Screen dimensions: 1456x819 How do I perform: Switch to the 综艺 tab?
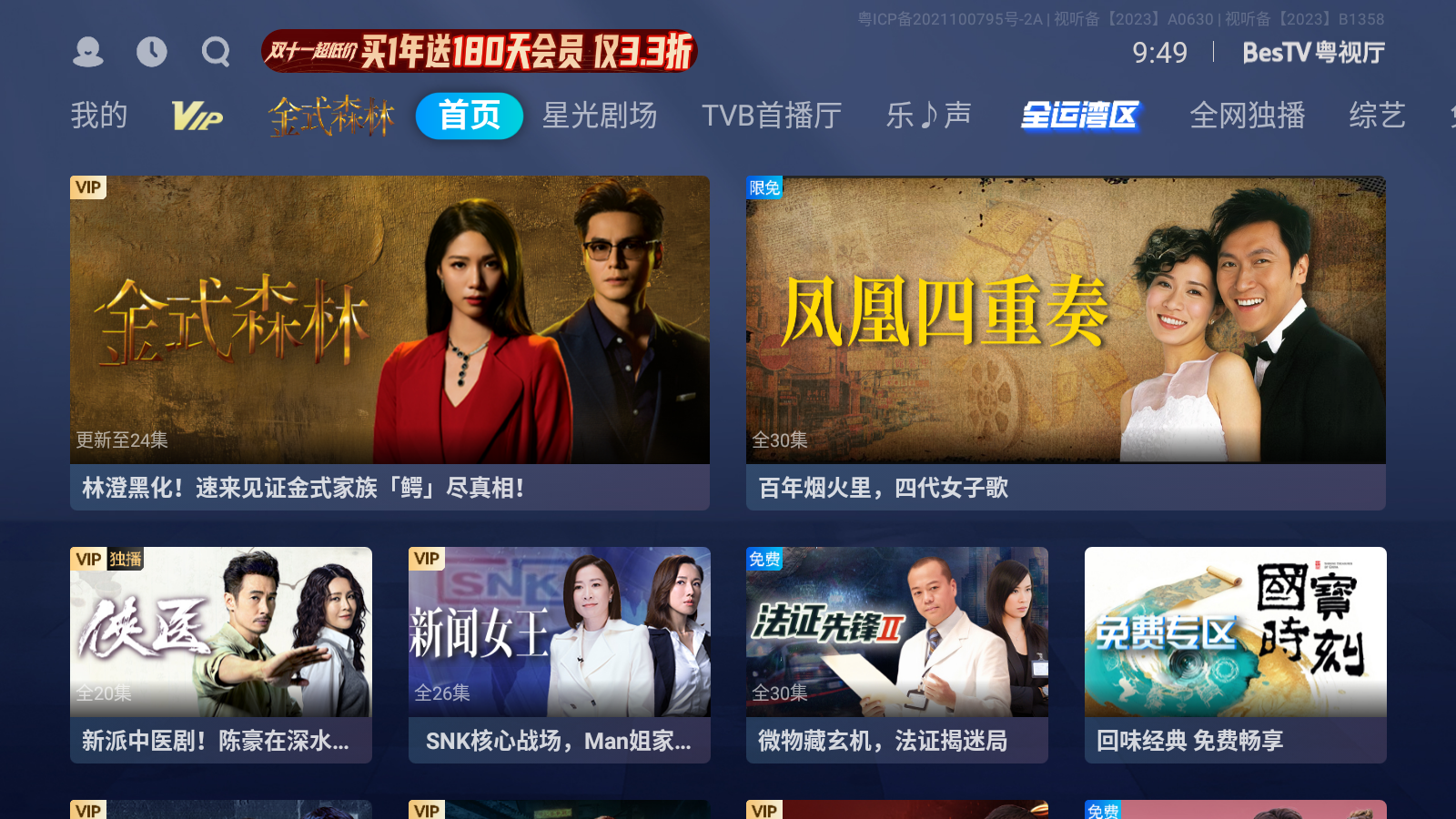(1377, 116)
